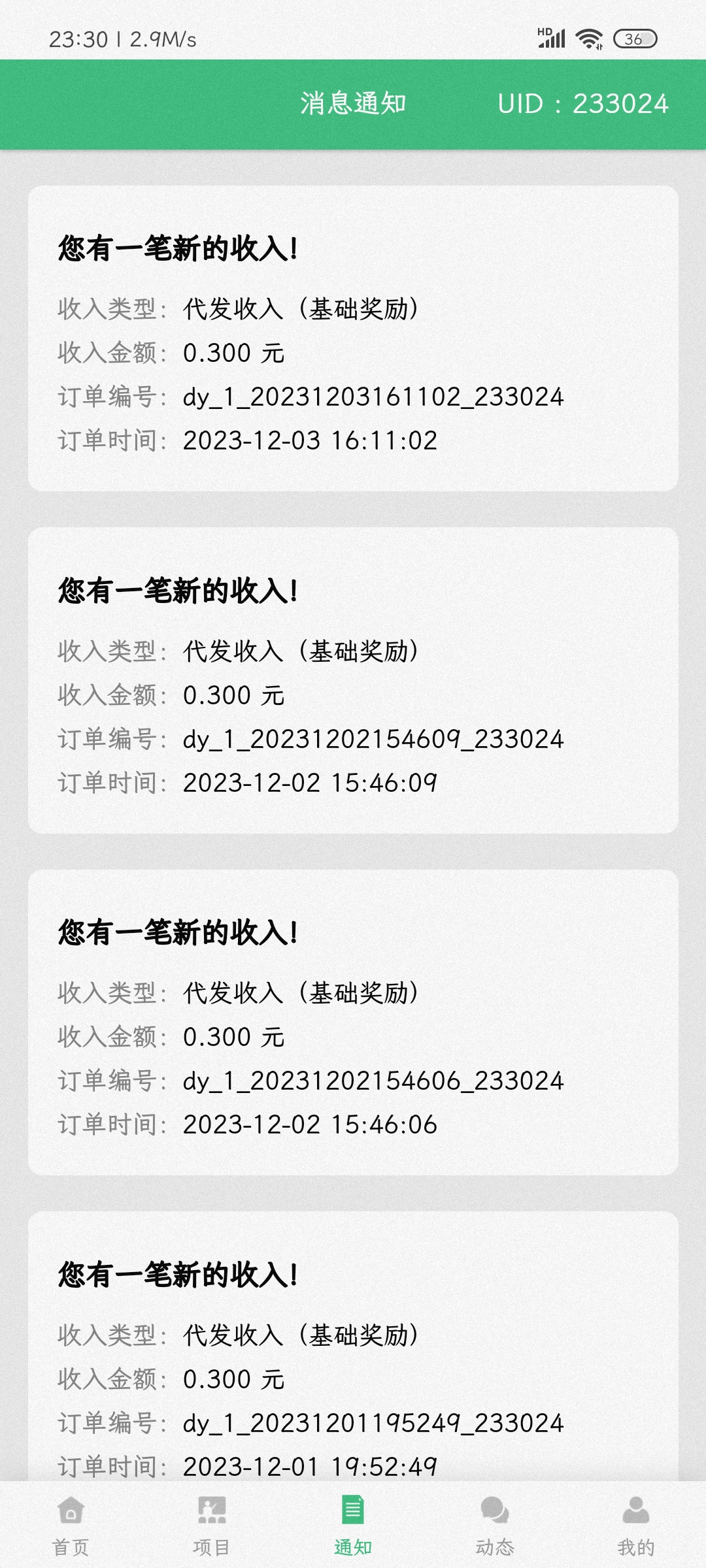Open income notice for order dy_1_20231202154609_233024
The height and width of the screenshot is (1568, 706).
353,680
